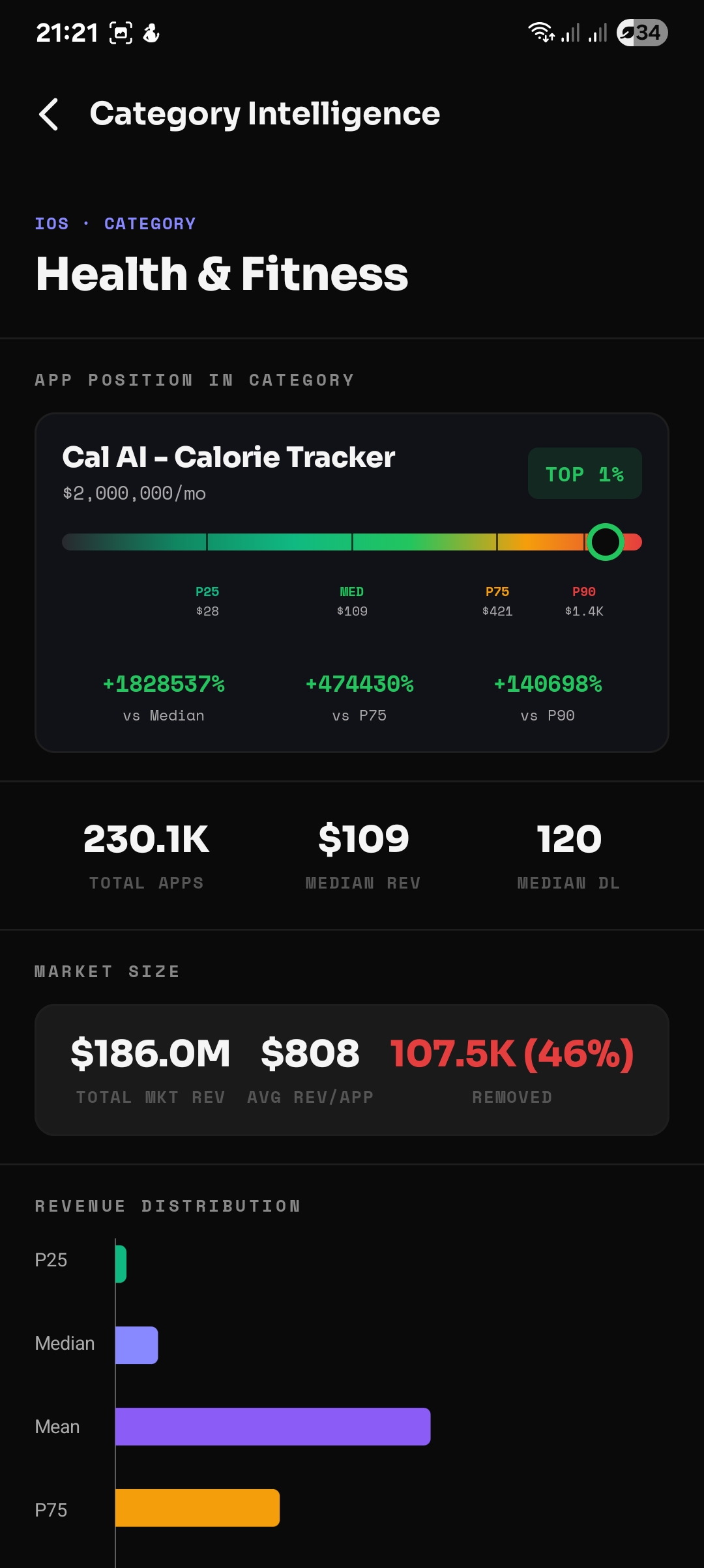This screenshot has width=704, height=1568.
Task: Tap the back chevron arrow
Action: click(49, 114)
